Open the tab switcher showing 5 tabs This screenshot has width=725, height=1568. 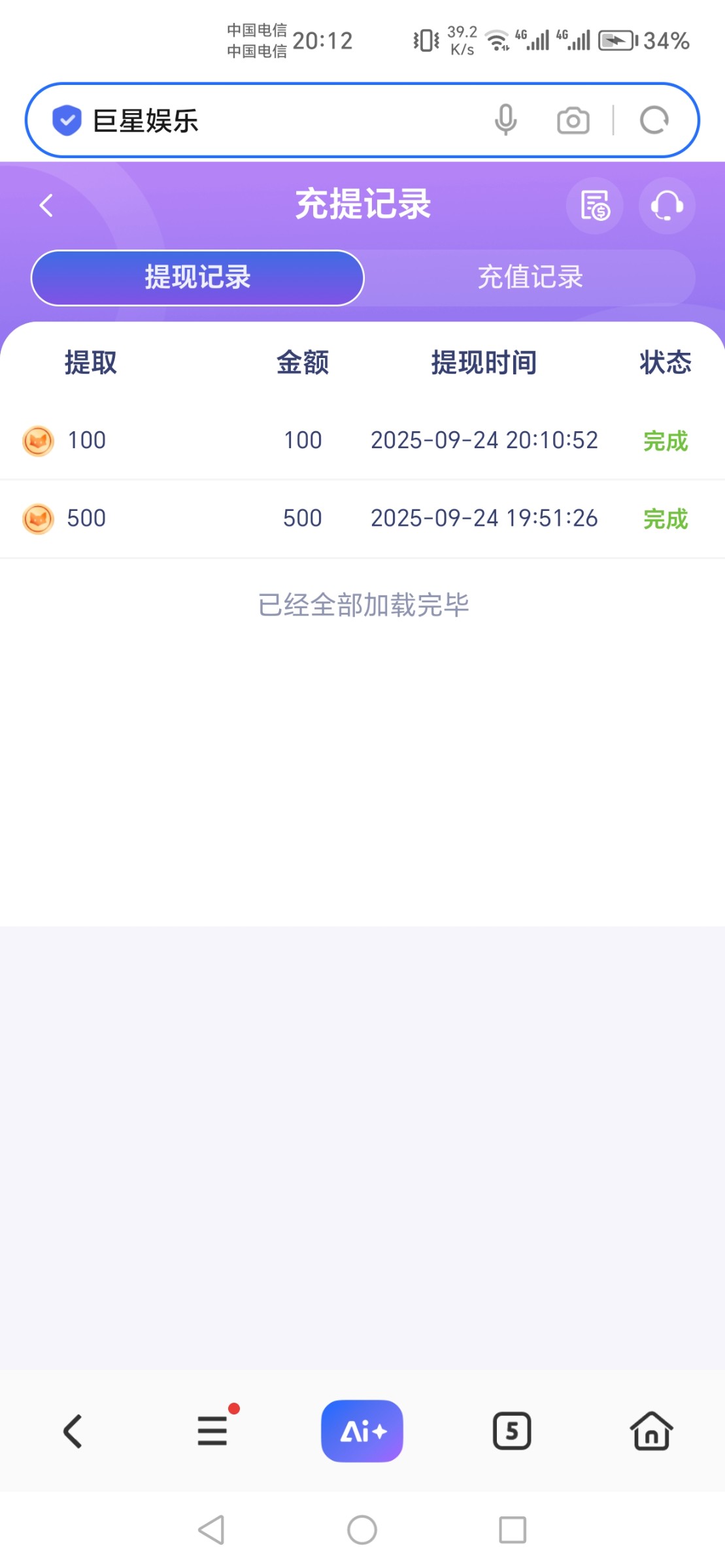click(x=512, y=1430)
